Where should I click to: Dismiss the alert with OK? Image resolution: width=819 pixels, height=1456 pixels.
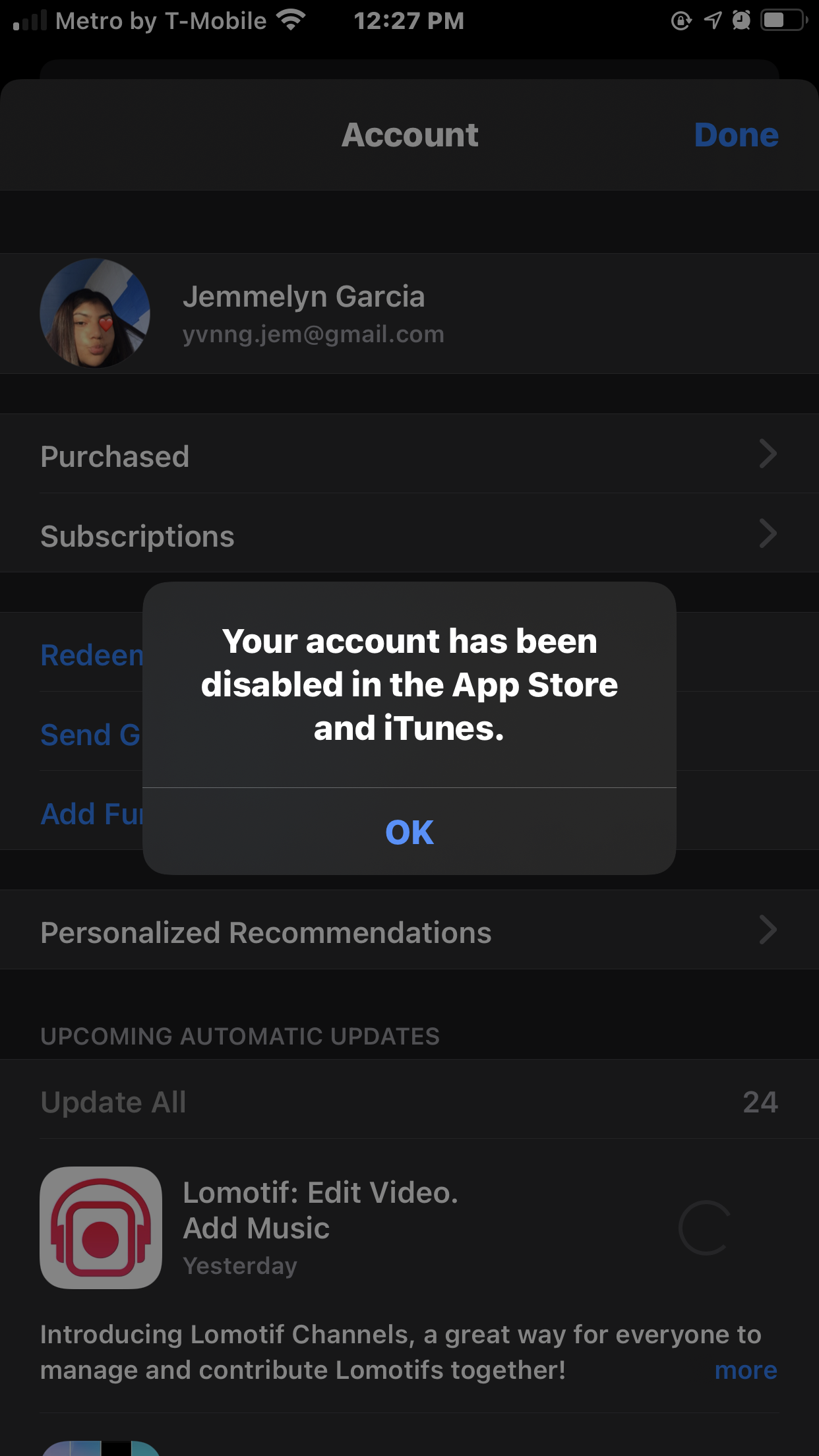[x=409, y=832]
